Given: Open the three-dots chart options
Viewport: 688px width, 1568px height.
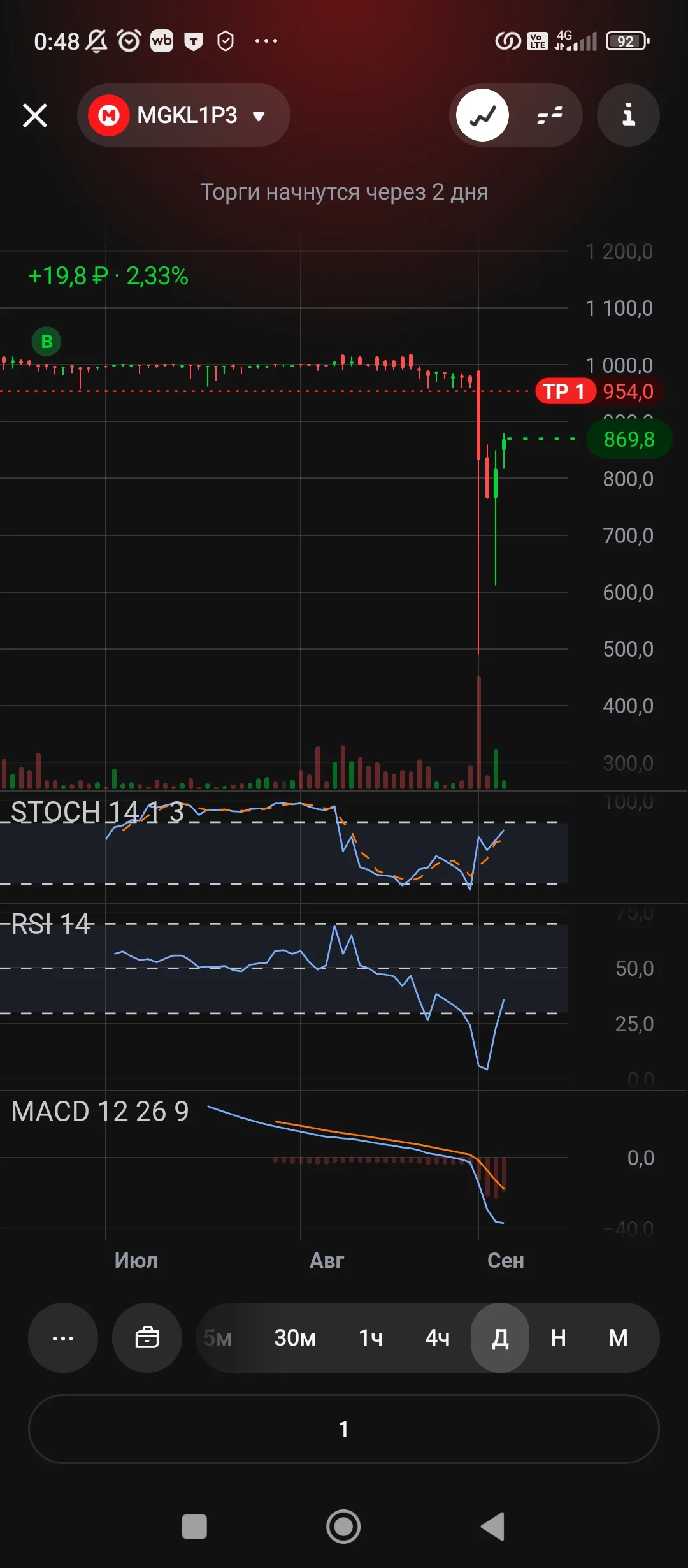Looking at the screenshot, I should pos(63,1338).
